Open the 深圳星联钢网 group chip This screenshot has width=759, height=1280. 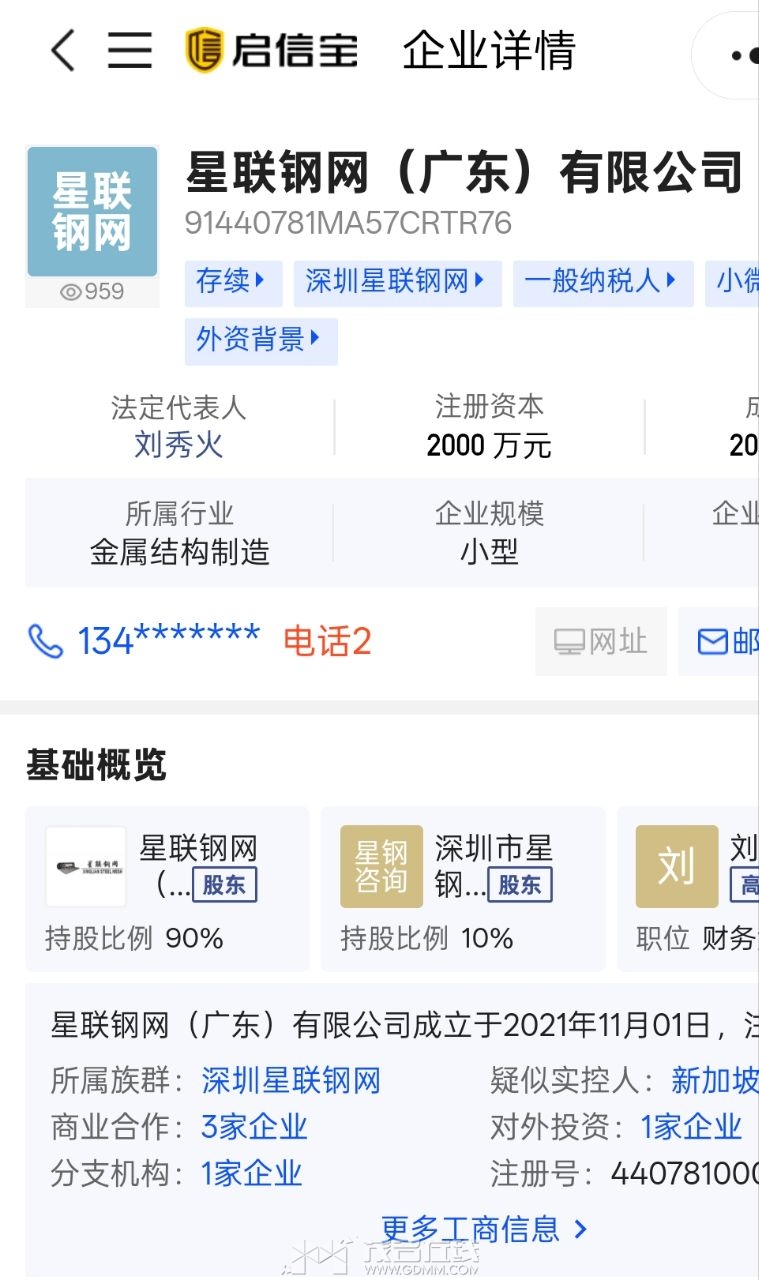coord(397,282)
